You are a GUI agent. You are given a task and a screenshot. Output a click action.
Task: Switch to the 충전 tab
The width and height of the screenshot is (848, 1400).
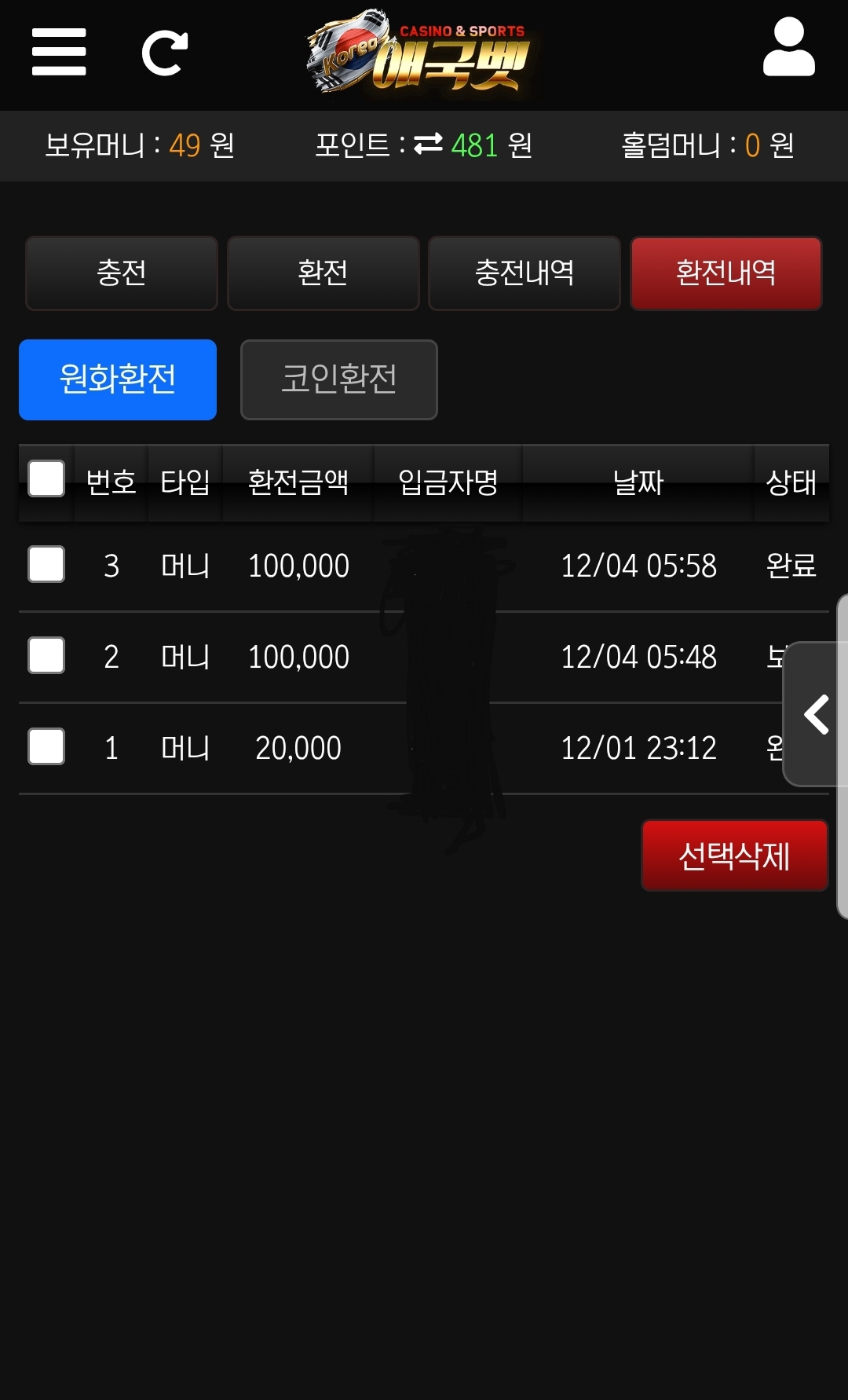click(x=122, y=273)
